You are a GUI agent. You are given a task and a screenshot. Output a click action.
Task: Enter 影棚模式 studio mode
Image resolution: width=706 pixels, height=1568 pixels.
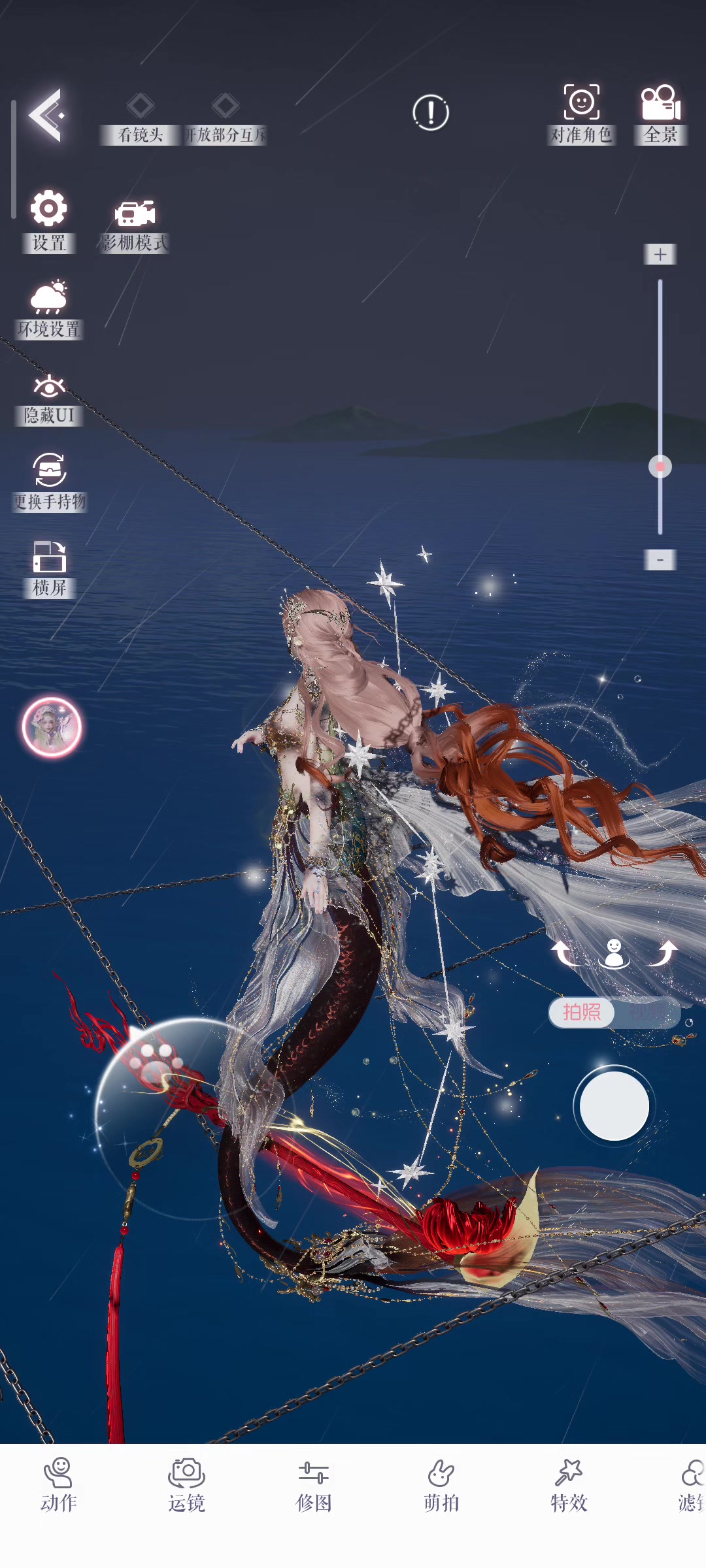135,224
